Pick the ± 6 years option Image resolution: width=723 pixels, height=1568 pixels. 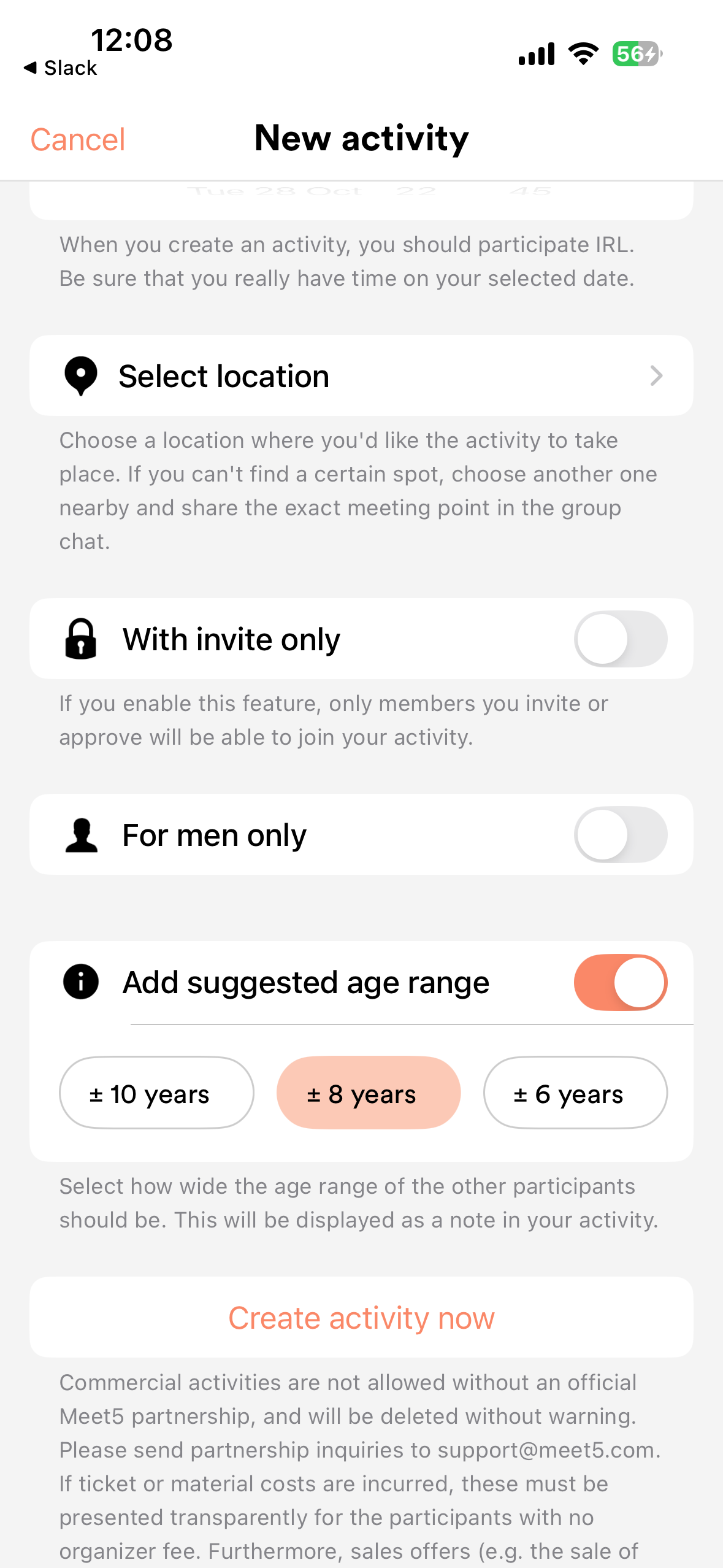click(575, 1093)
